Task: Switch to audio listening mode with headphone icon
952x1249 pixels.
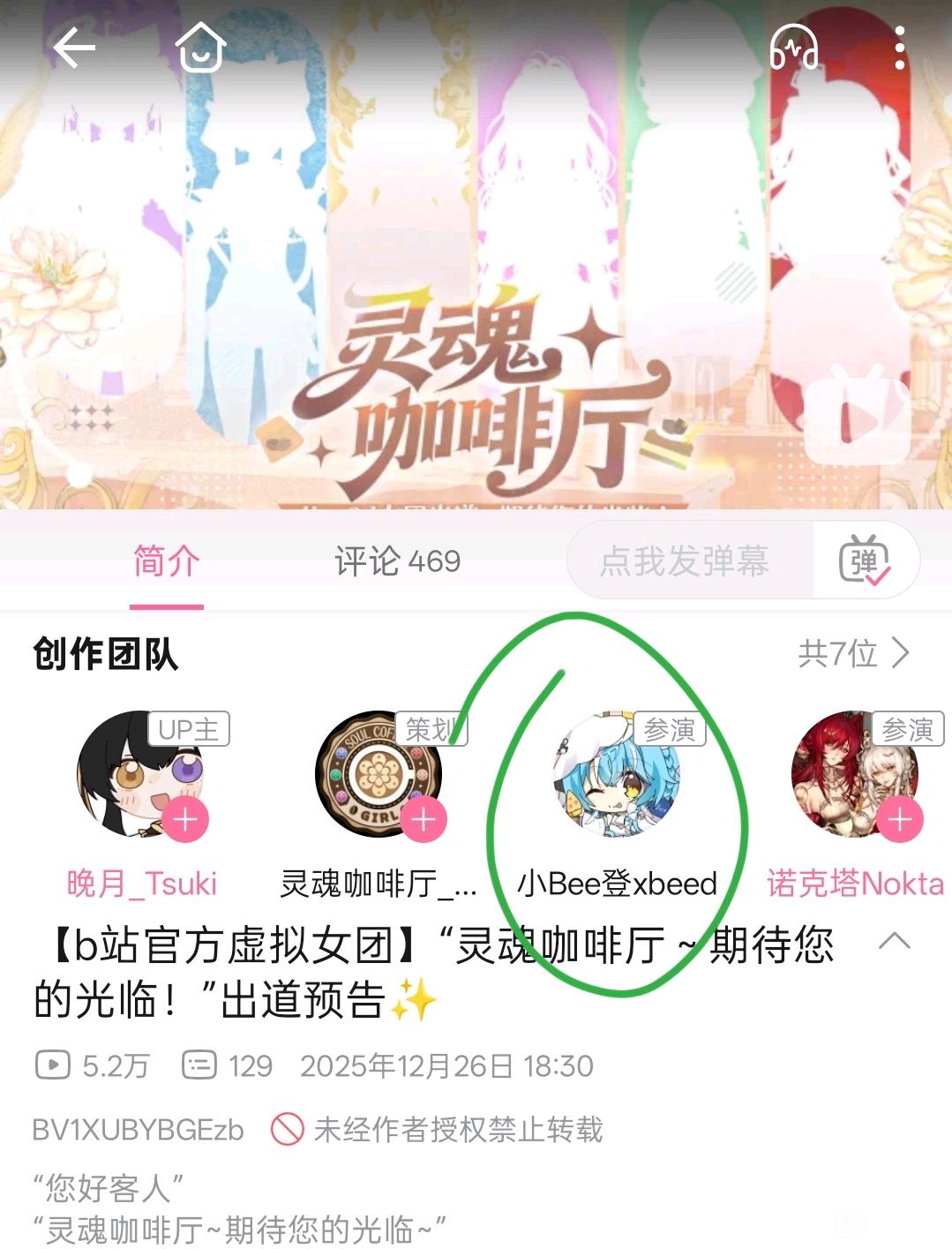Action: pos(794,47)
